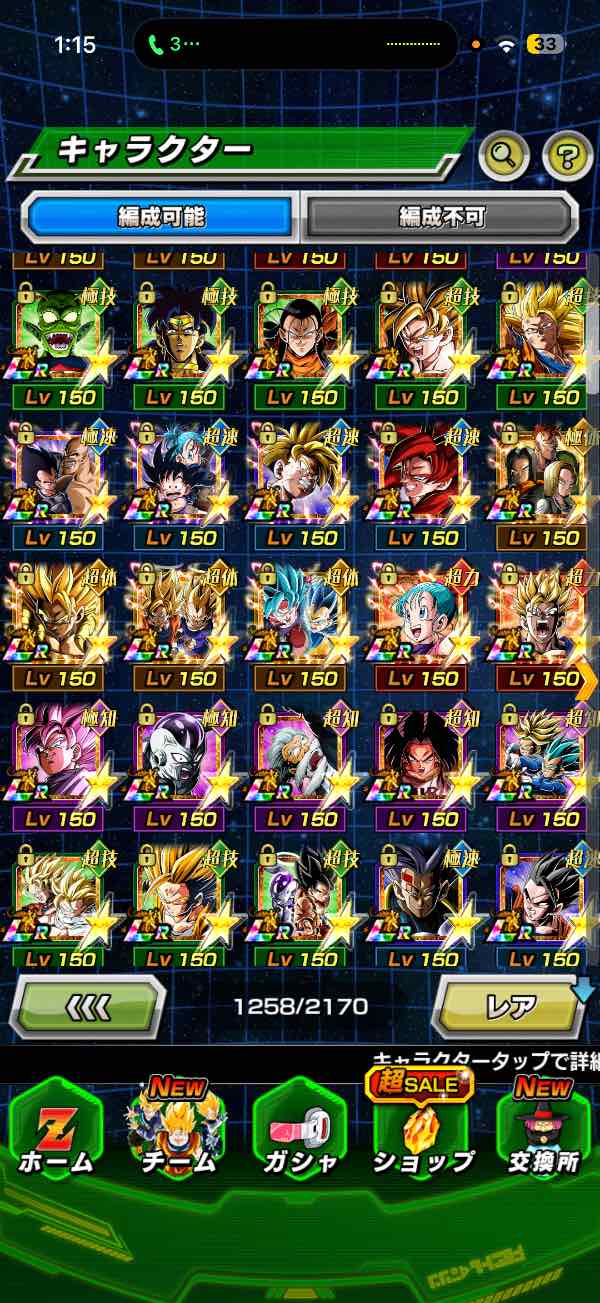Open the Bulma 超力 character card

pyautogui.click(x=421, y=614)
